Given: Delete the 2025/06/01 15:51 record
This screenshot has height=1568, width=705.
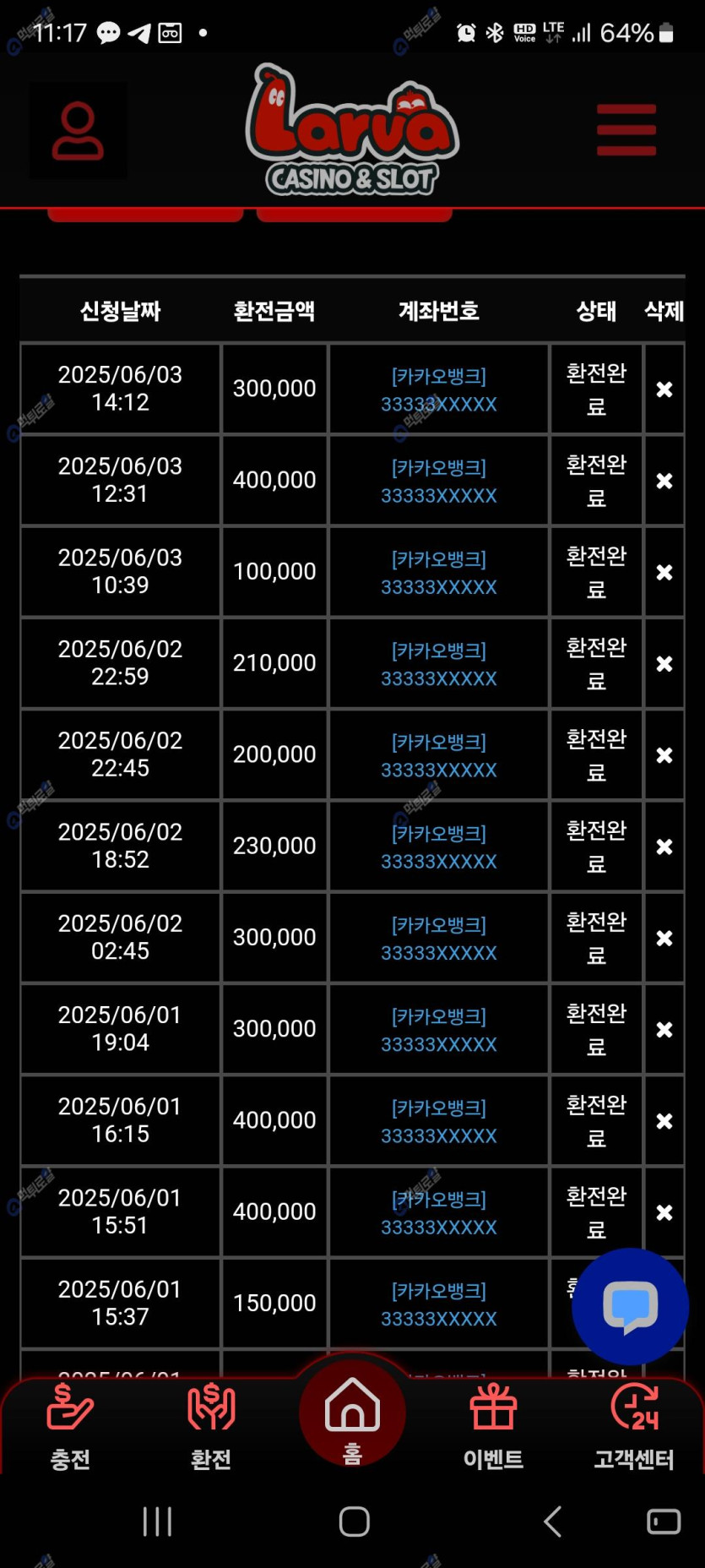Looking at the screenshot, I should (664, 1212).
